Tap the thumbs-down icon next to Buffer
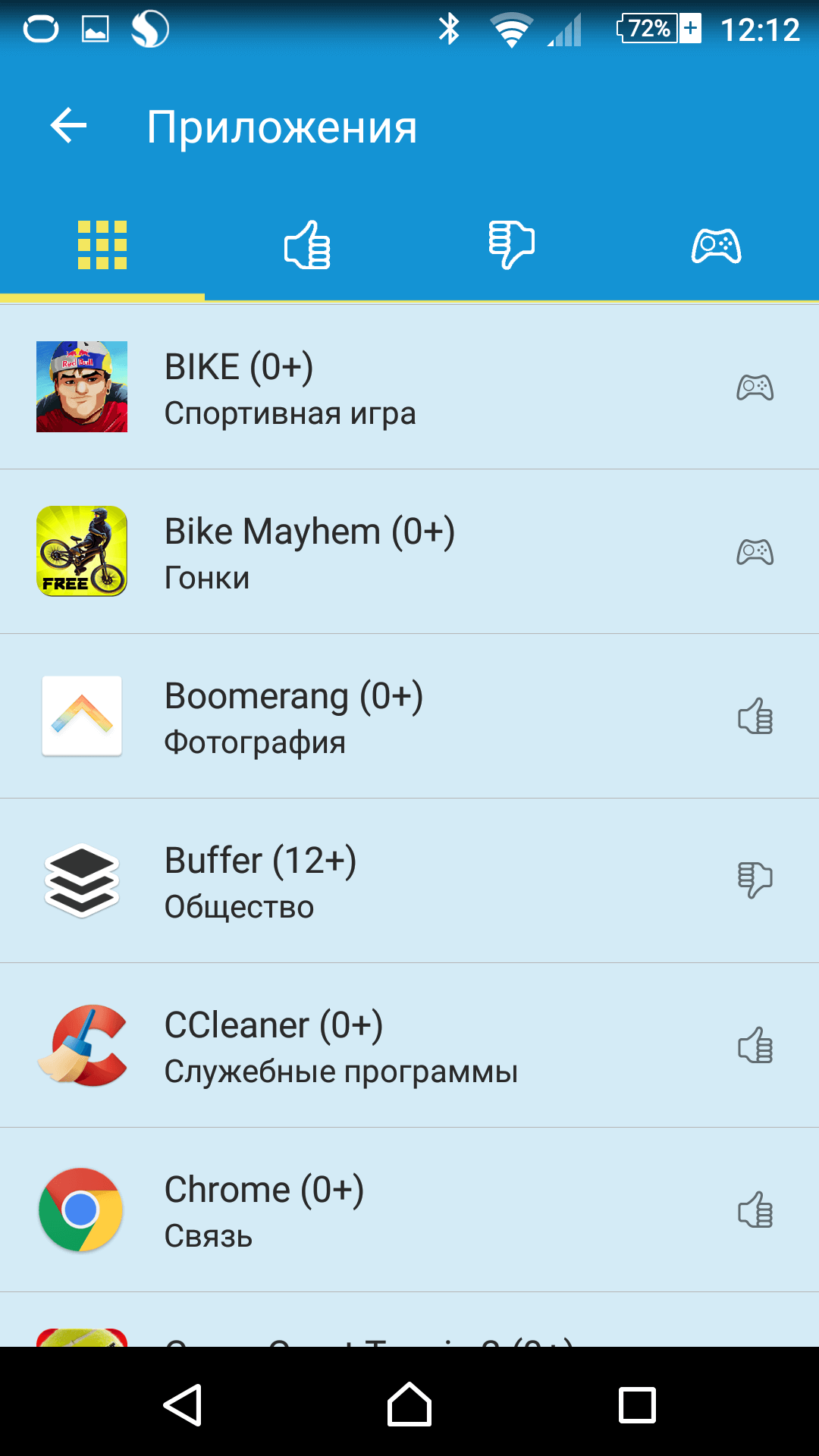Screen dimensions: 819x1456 (x=755, y=880)
